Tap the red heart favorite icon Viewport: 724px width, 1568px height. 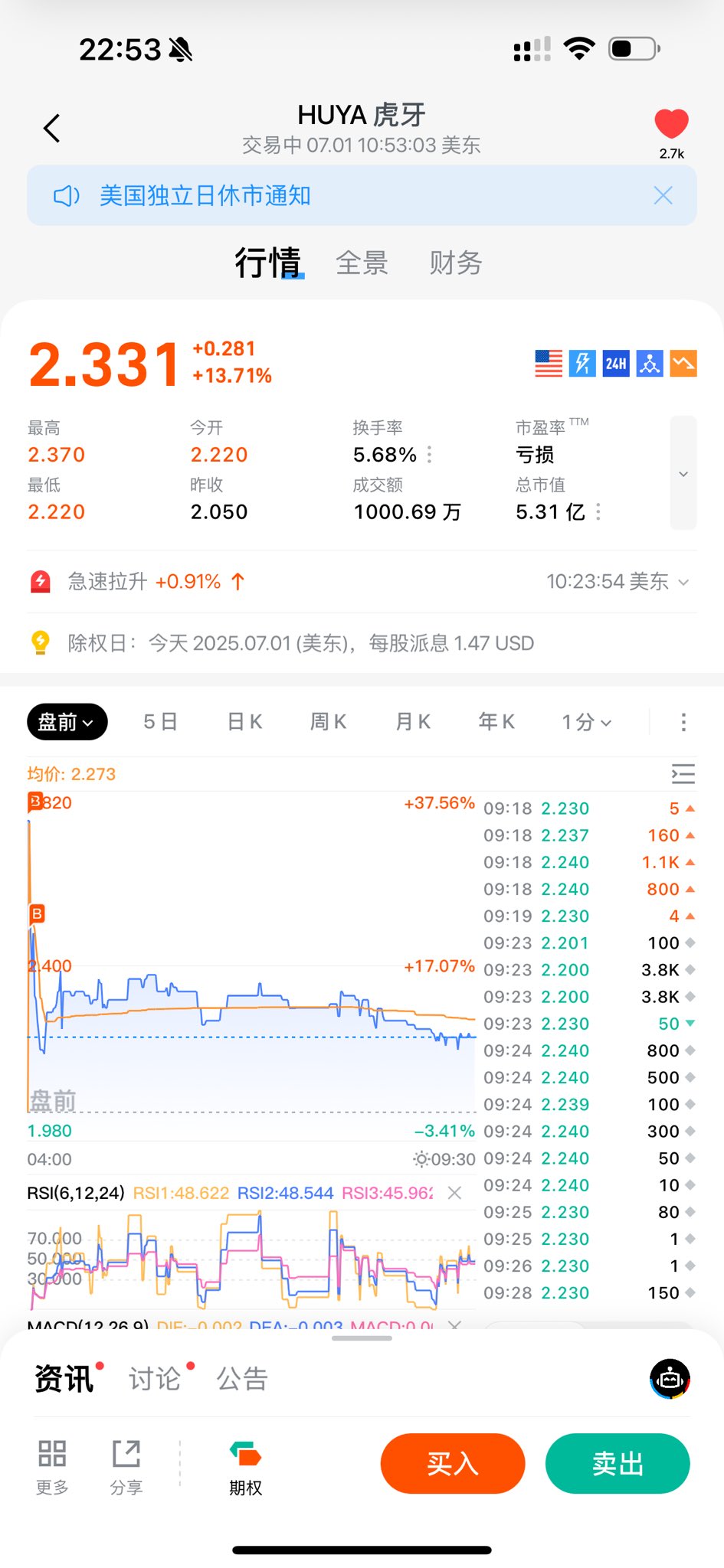[x=671, y=124]
